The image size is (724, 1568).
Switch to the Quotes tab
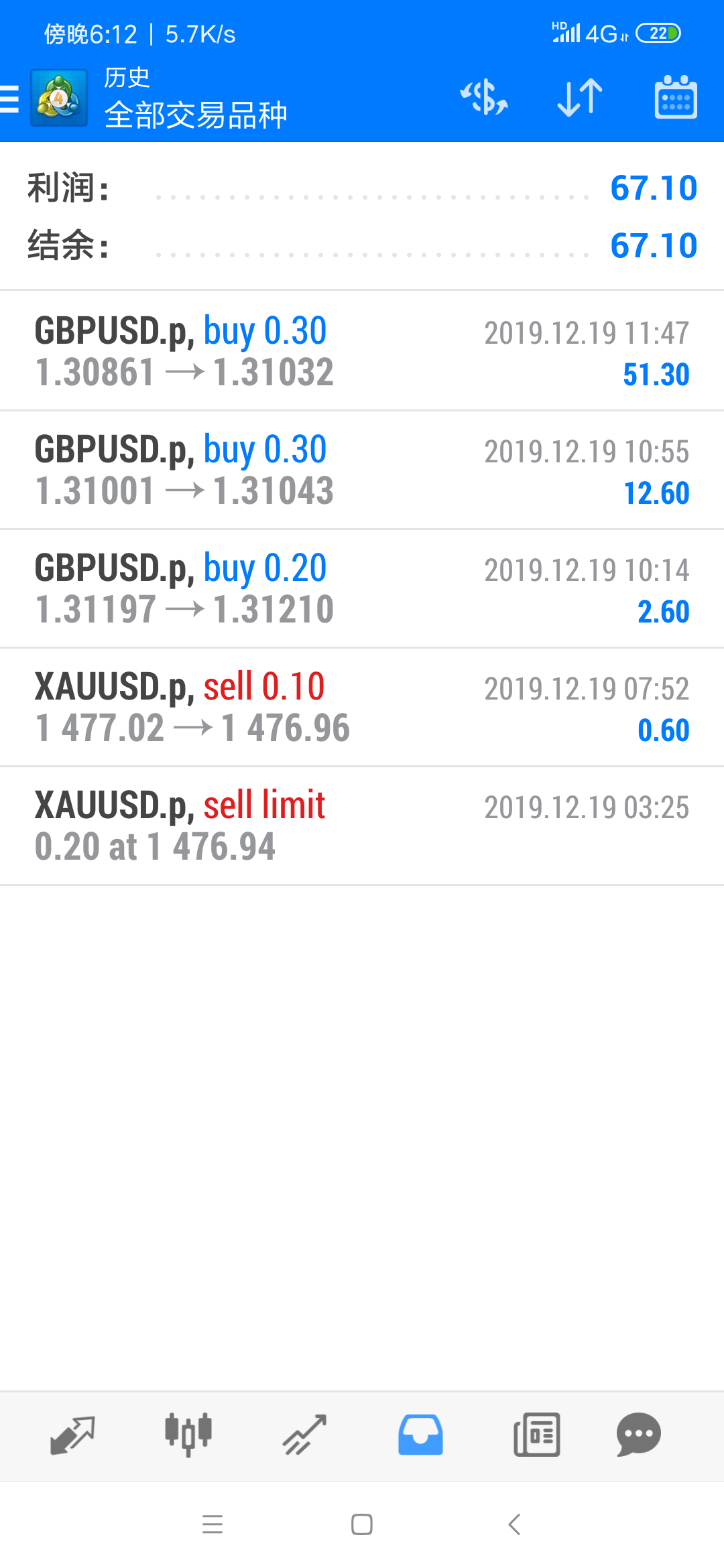click(72, 1435)
